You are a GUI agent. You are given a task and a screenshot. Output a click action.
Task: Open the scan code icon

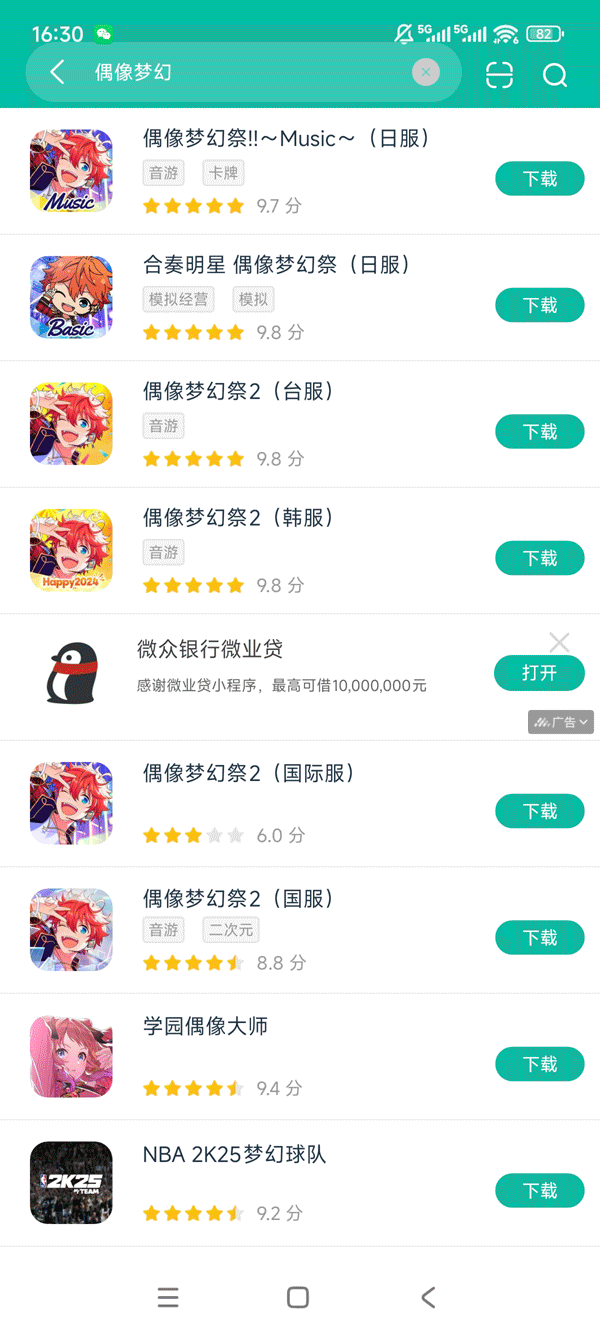[499, 75]
